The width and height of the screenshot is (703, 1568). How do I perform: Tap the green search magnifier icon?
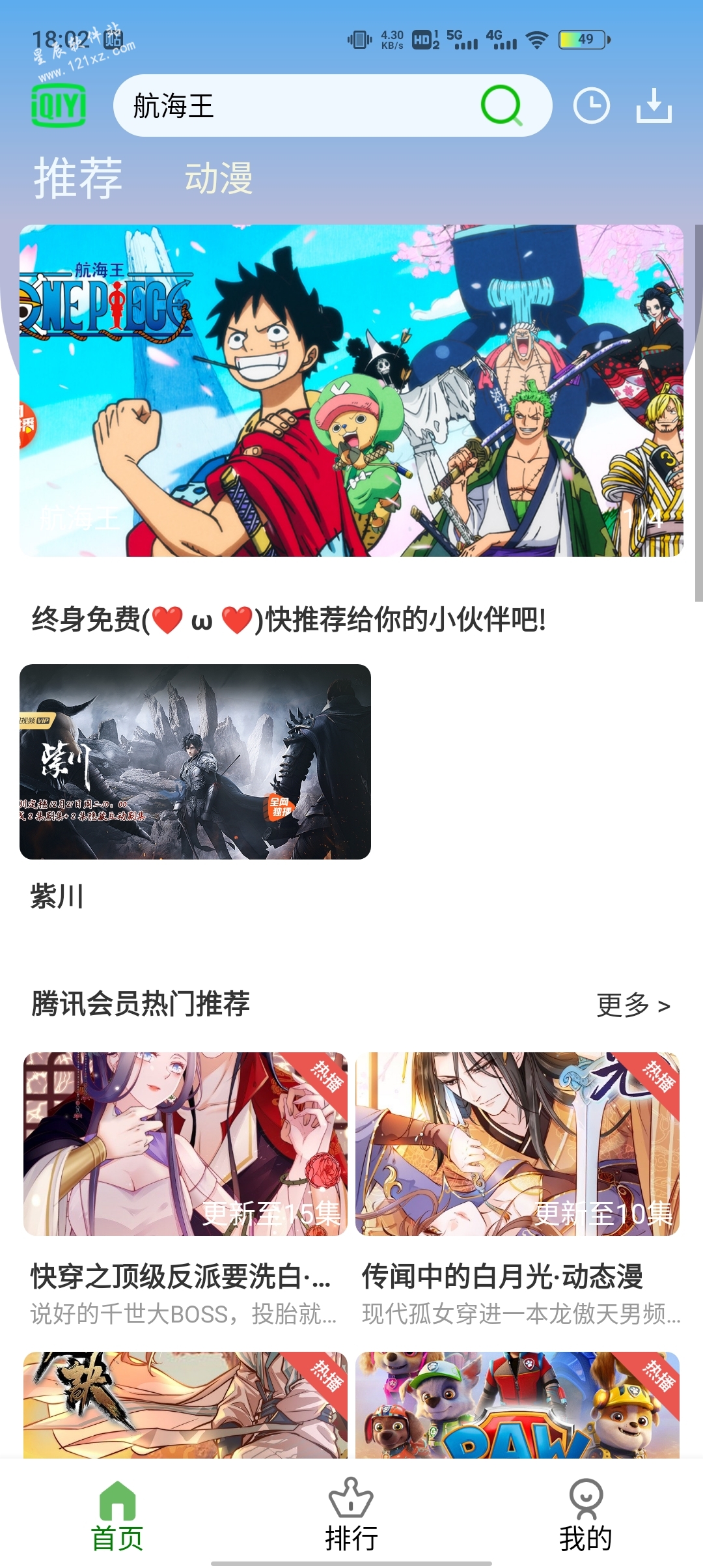coord(501,105)
